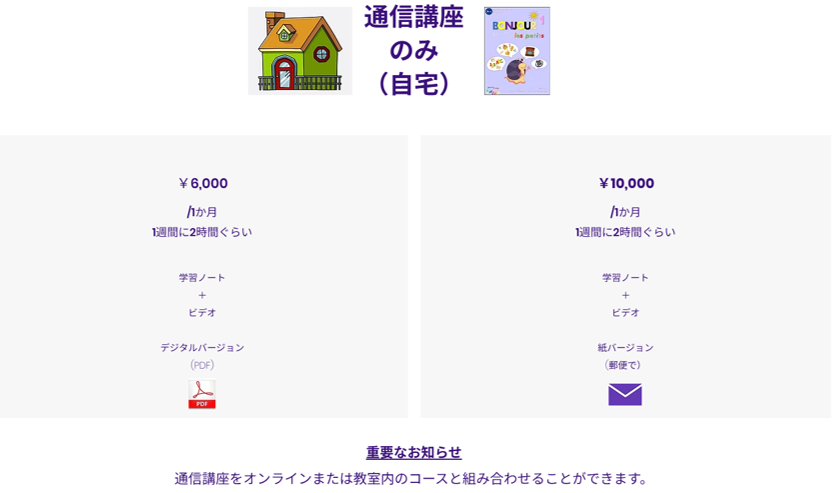Open the PDF icon under デジタルバージョン
832x493 pixels.
click(x=202, y=394)
